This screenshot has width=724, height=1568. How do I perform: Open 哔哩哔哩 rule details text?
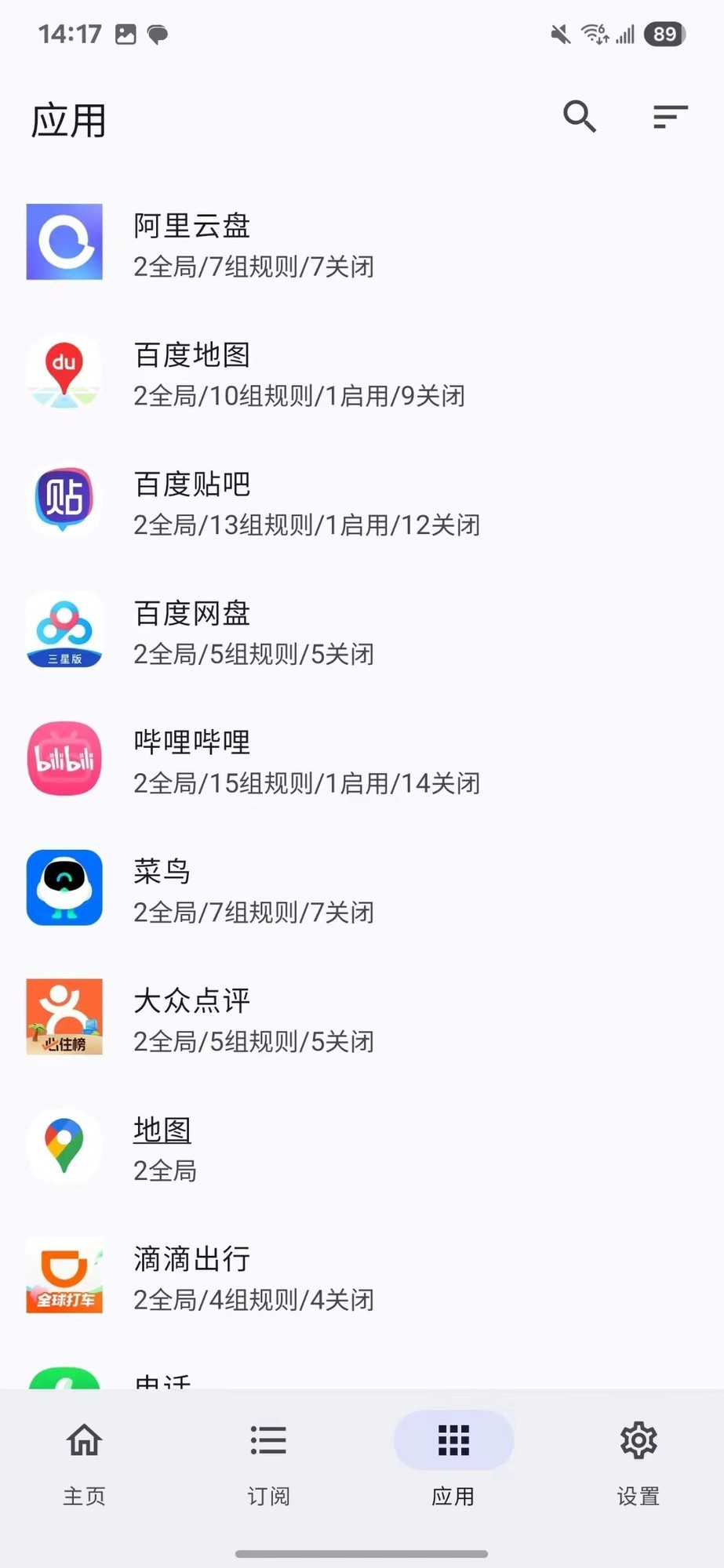(x=306, y=782)
